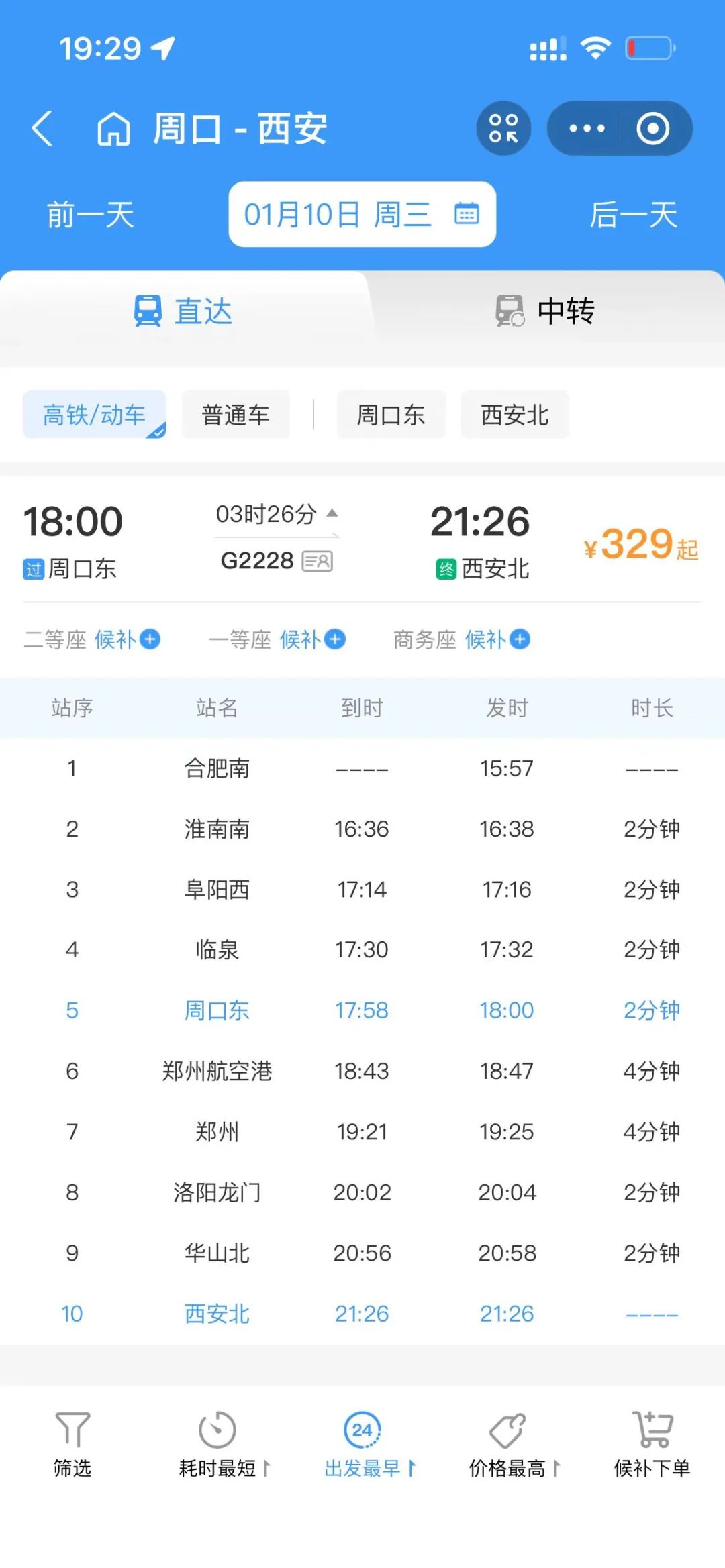Toggle the 高铁/动车 filter chip

tap(95, 415)
